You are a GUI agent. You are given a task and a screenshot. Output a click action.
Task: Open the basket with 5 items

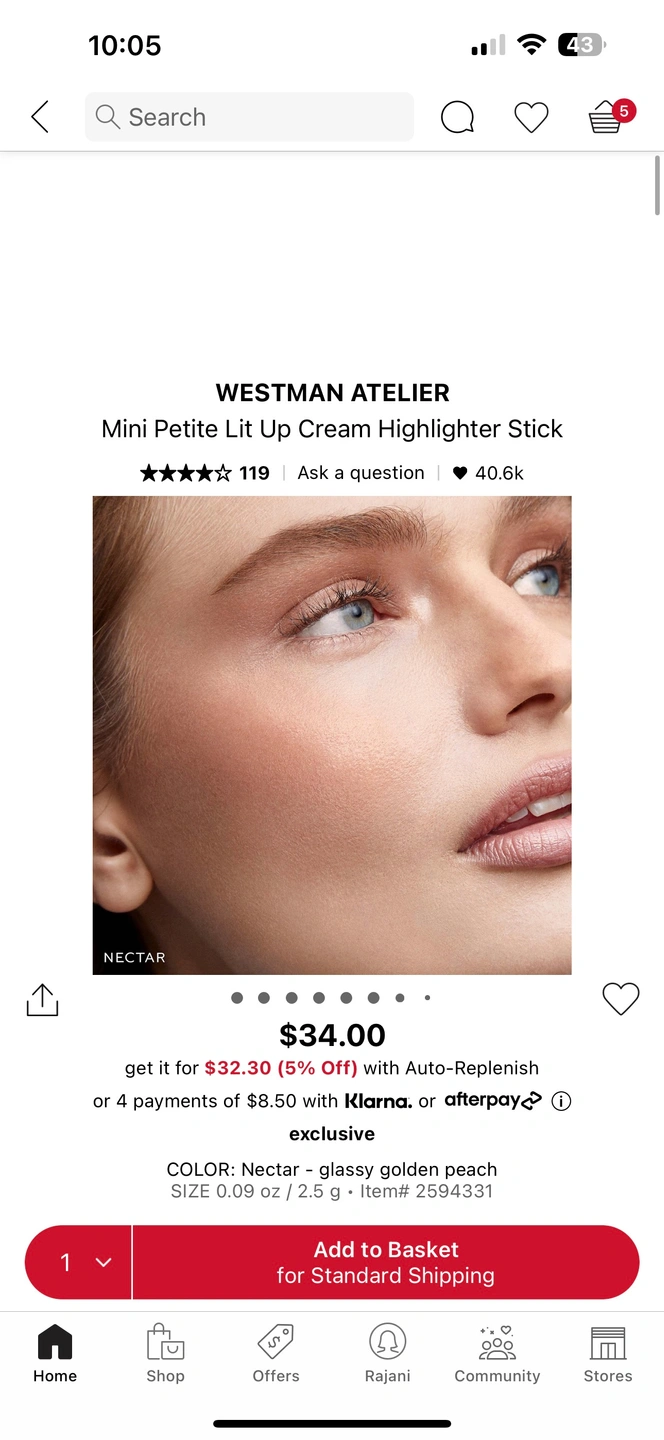[x=607, y=118]
